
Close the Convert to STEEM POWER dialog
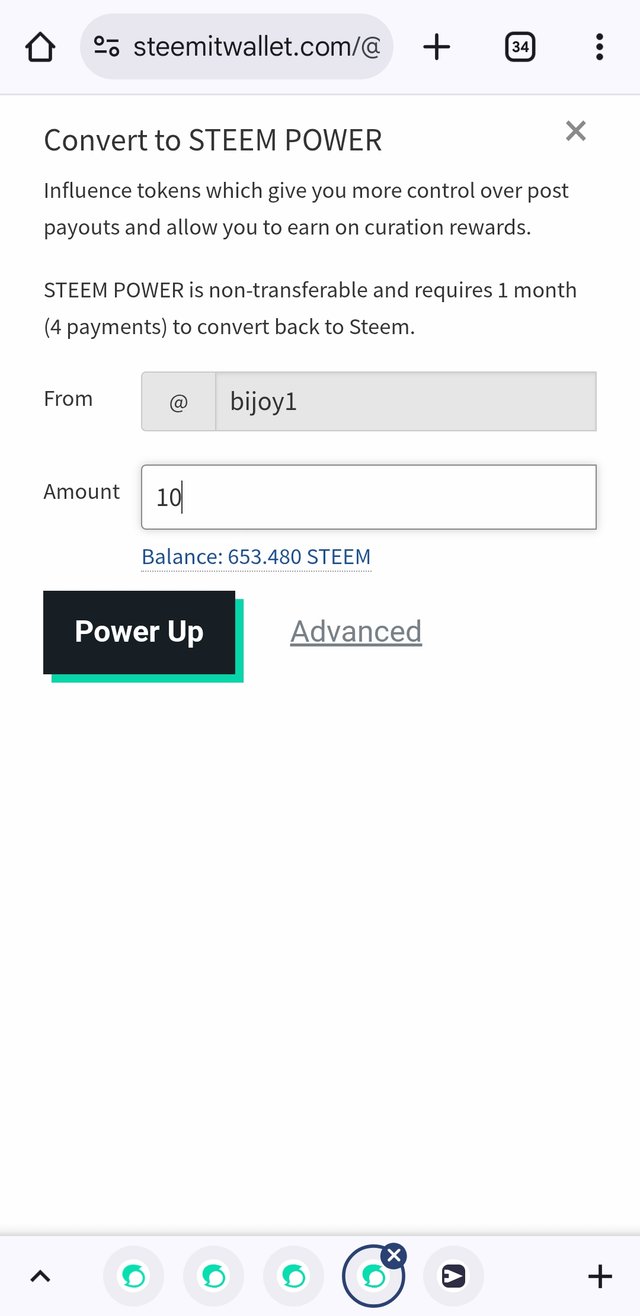pyautogui.click(x=575, y=131)
